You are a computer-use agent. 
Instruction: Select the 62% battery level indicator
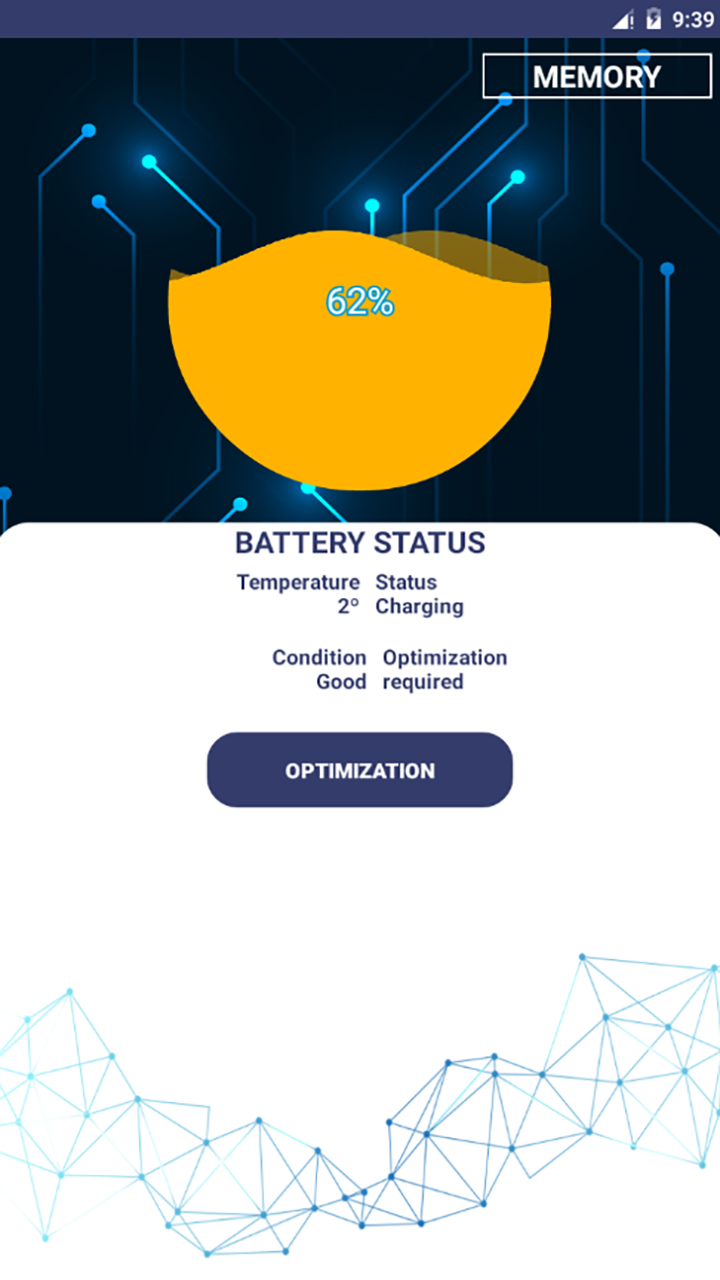point(359,299)
